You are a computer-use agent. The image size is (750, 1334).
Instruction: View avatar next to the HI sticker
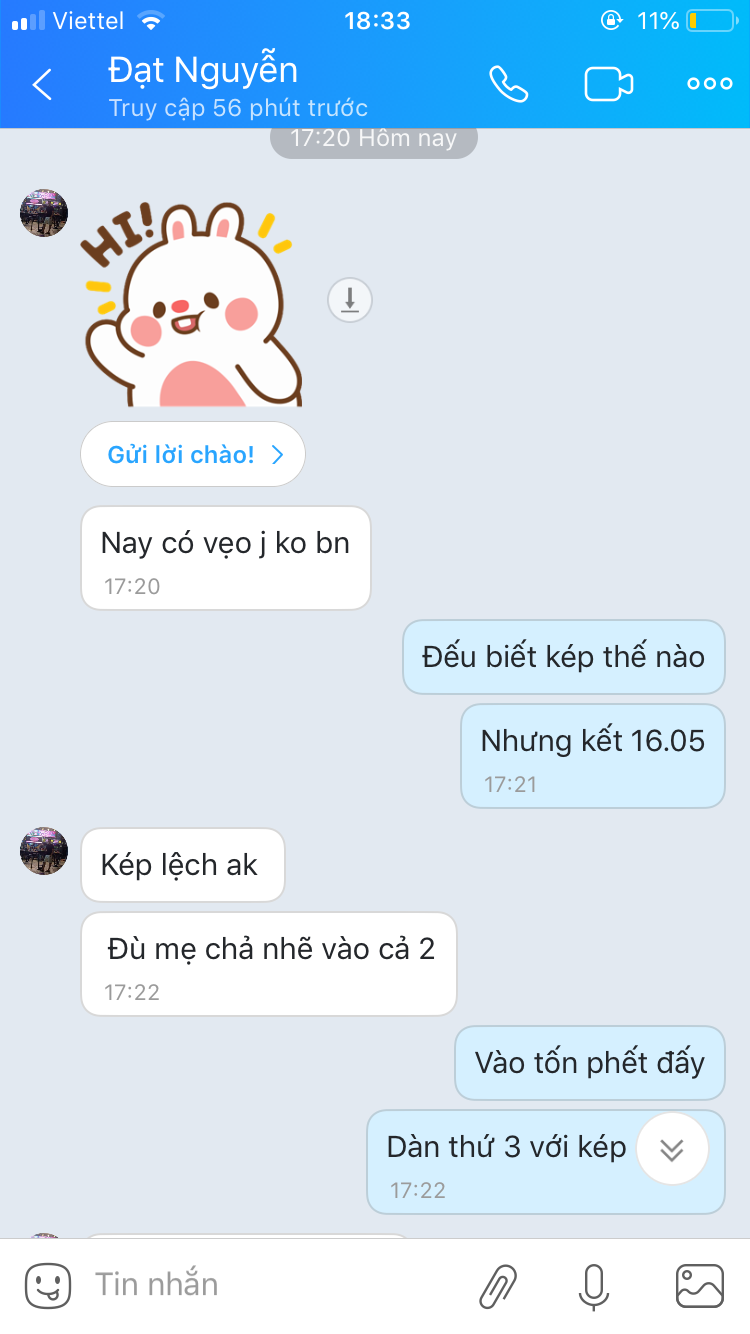[44, 213]
